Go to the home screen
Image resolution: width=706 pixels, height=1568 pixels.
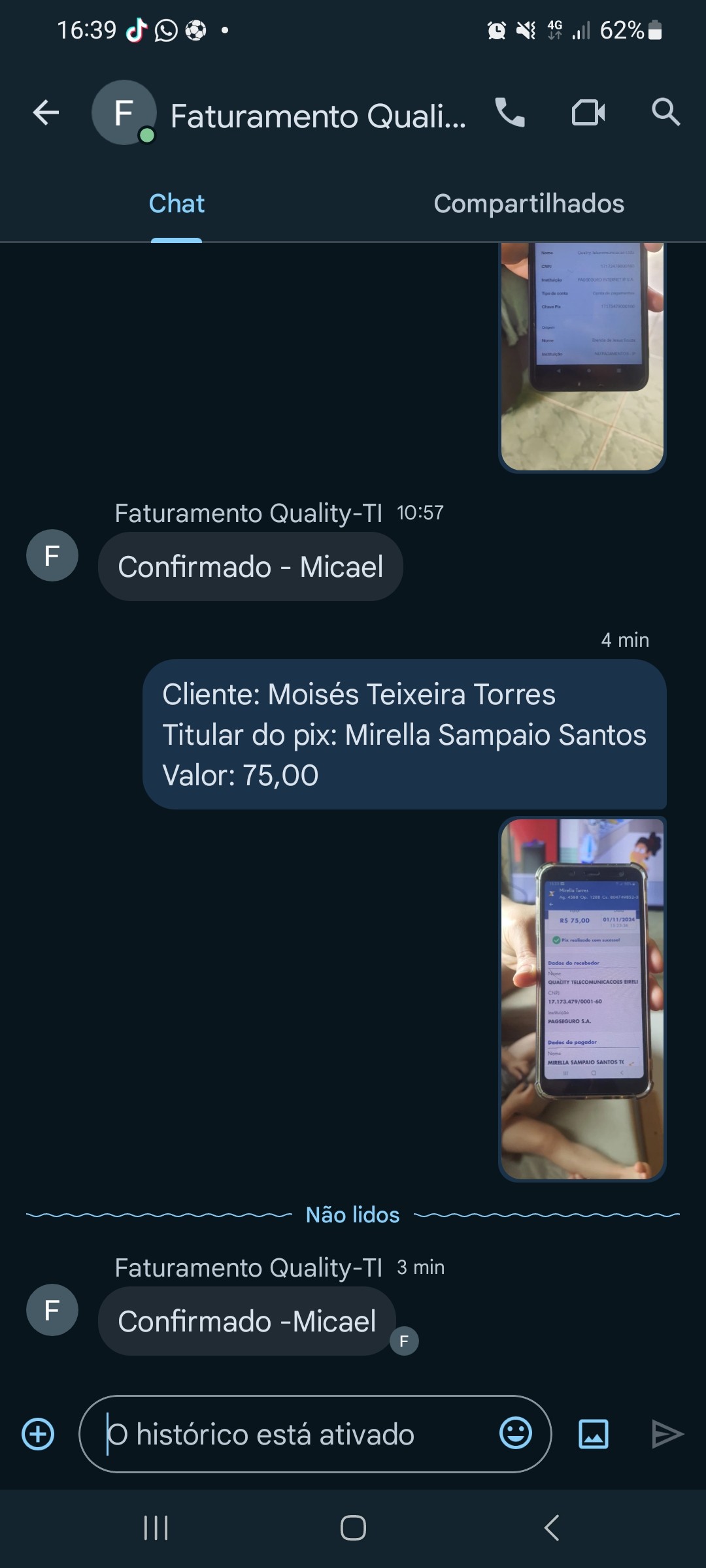(x=353, y=1527)
